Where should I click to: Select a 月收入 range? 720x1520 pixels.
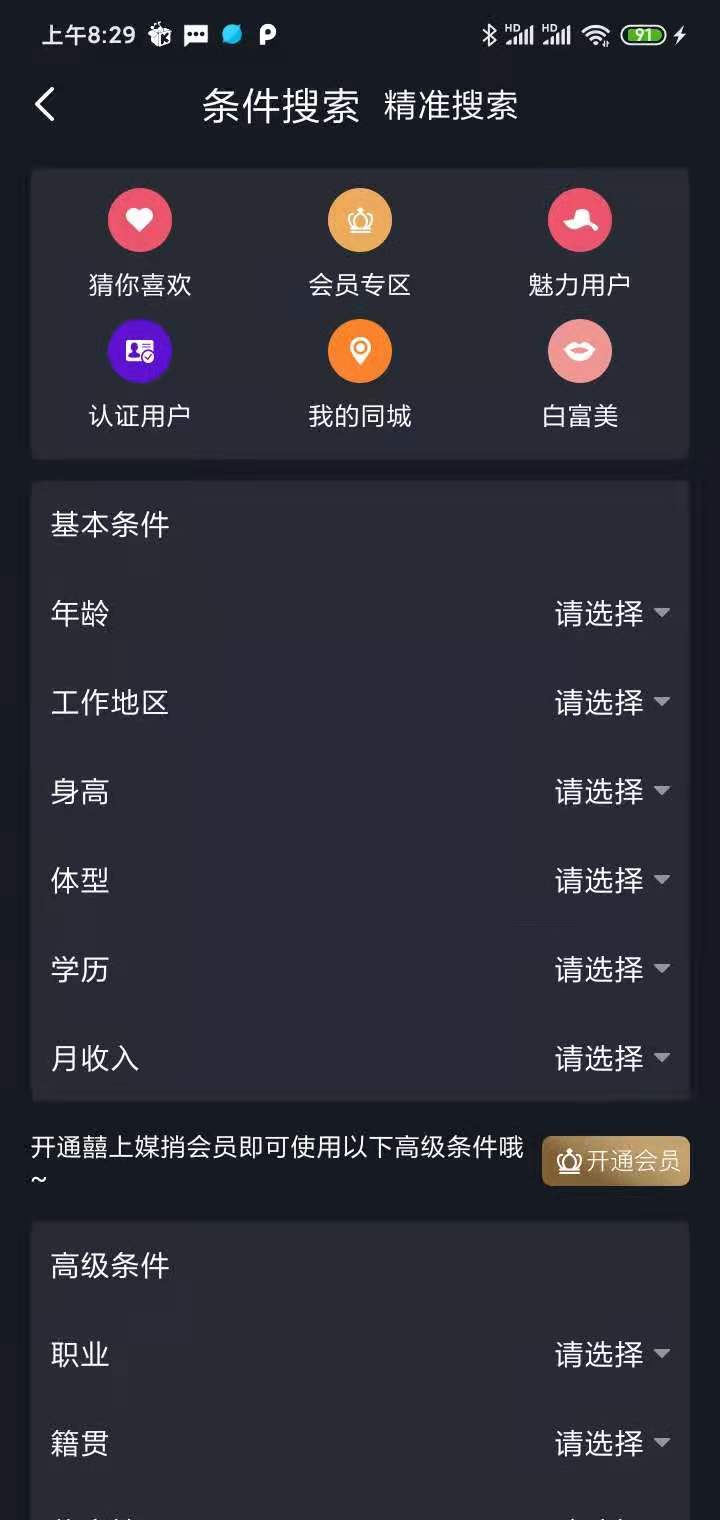(x=611, y=1058)
